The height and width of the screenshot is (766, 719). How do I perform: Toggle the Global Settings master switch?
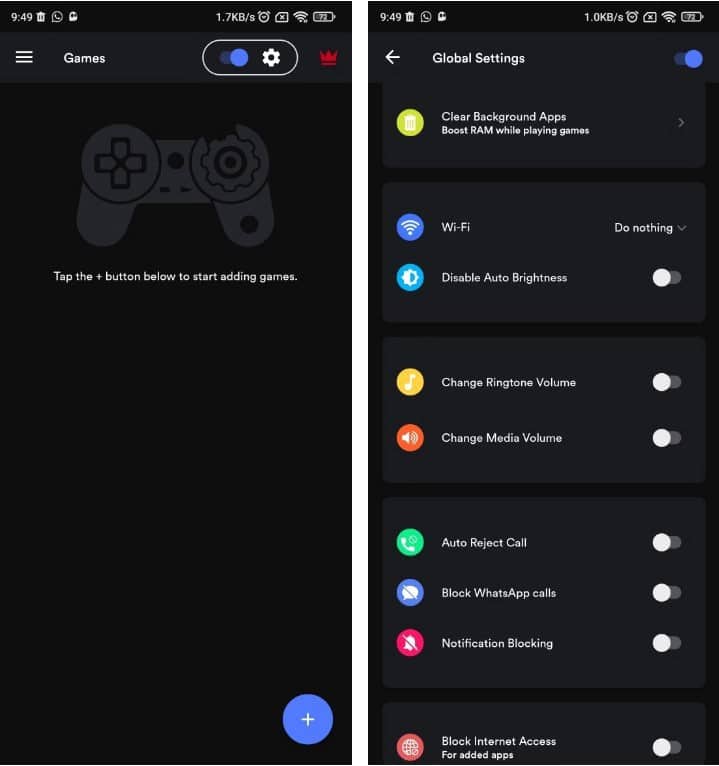click(688, 59)
